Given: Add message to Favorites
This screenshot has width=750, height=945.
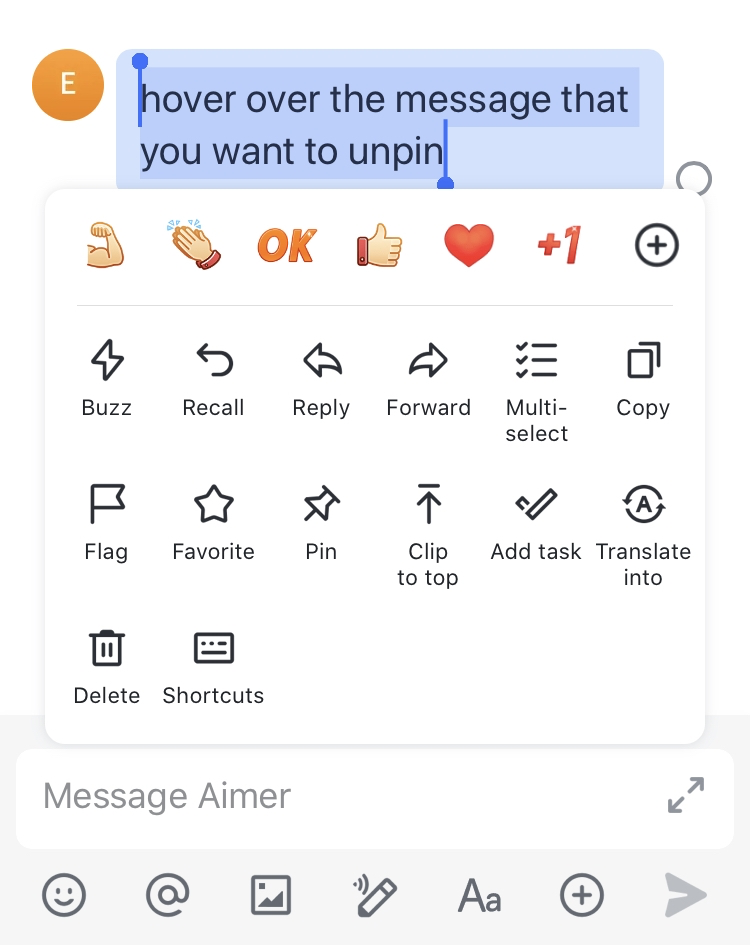Looking at the screenshot, I should click(213, 521).
